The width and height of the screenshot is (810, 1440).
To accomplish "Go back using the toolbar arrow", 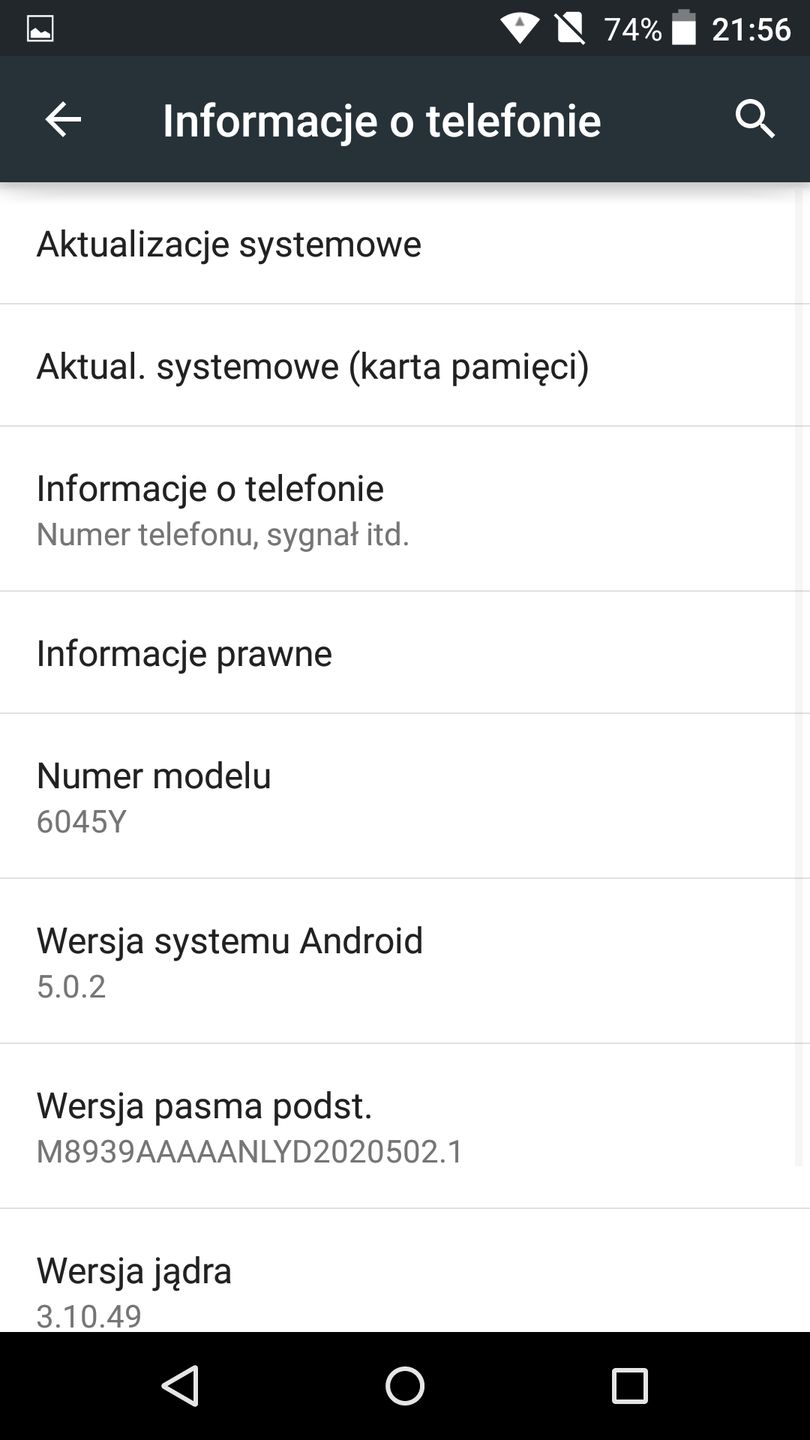I will 62,120.
